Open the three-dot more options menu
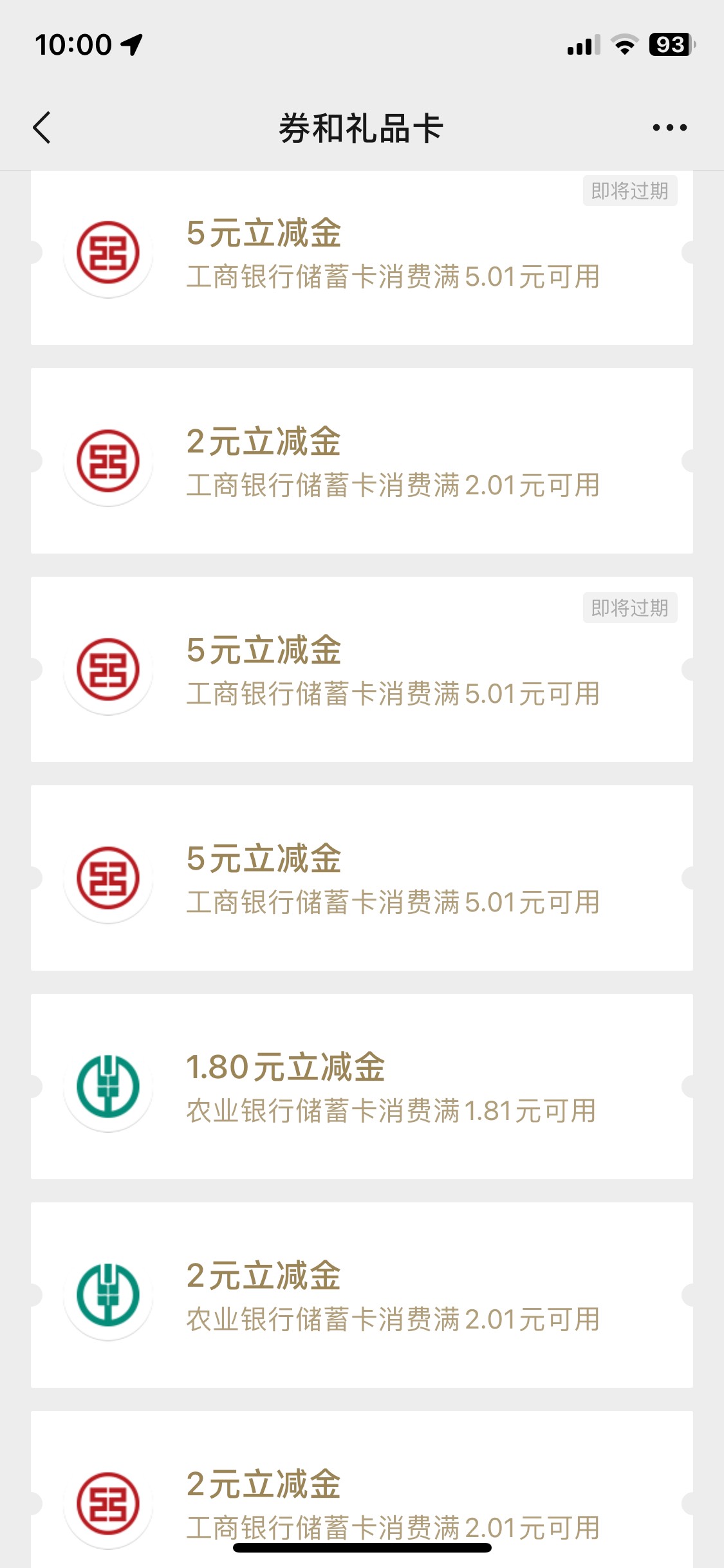 pyautogui.click(x=669, y=127)
